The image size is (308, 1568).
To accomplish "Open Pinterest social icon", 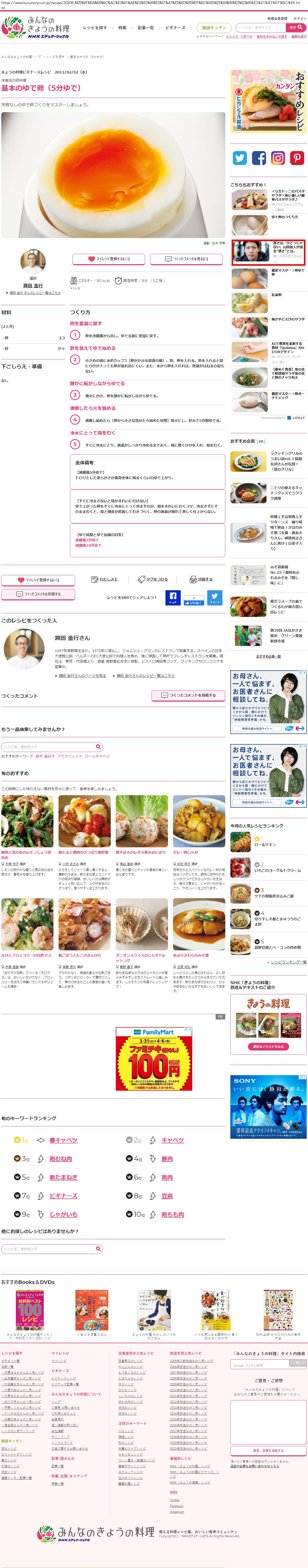I will point(297,158).
